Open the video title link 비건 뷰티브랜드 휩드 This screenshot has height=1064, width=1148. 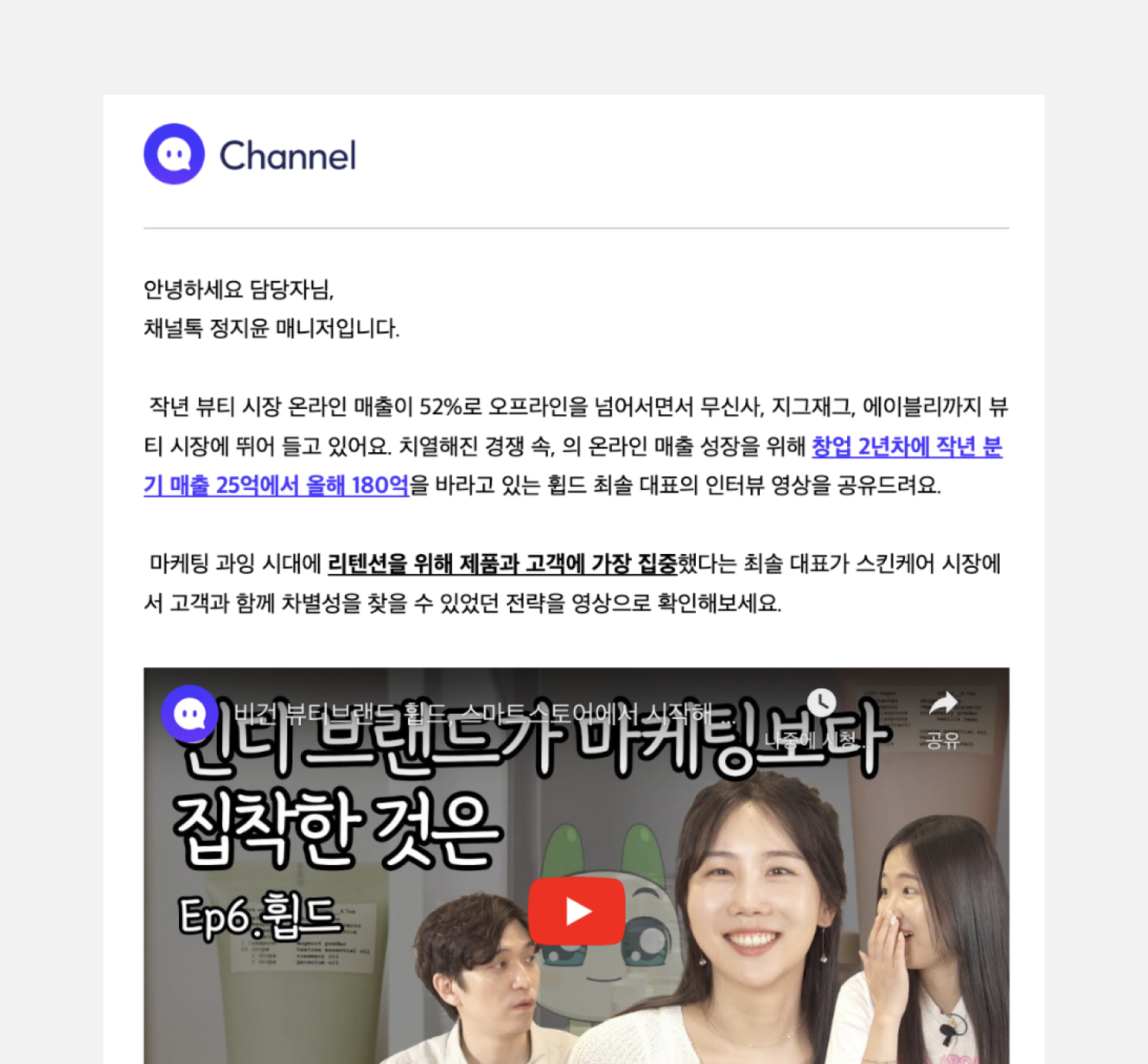(485, 714)
